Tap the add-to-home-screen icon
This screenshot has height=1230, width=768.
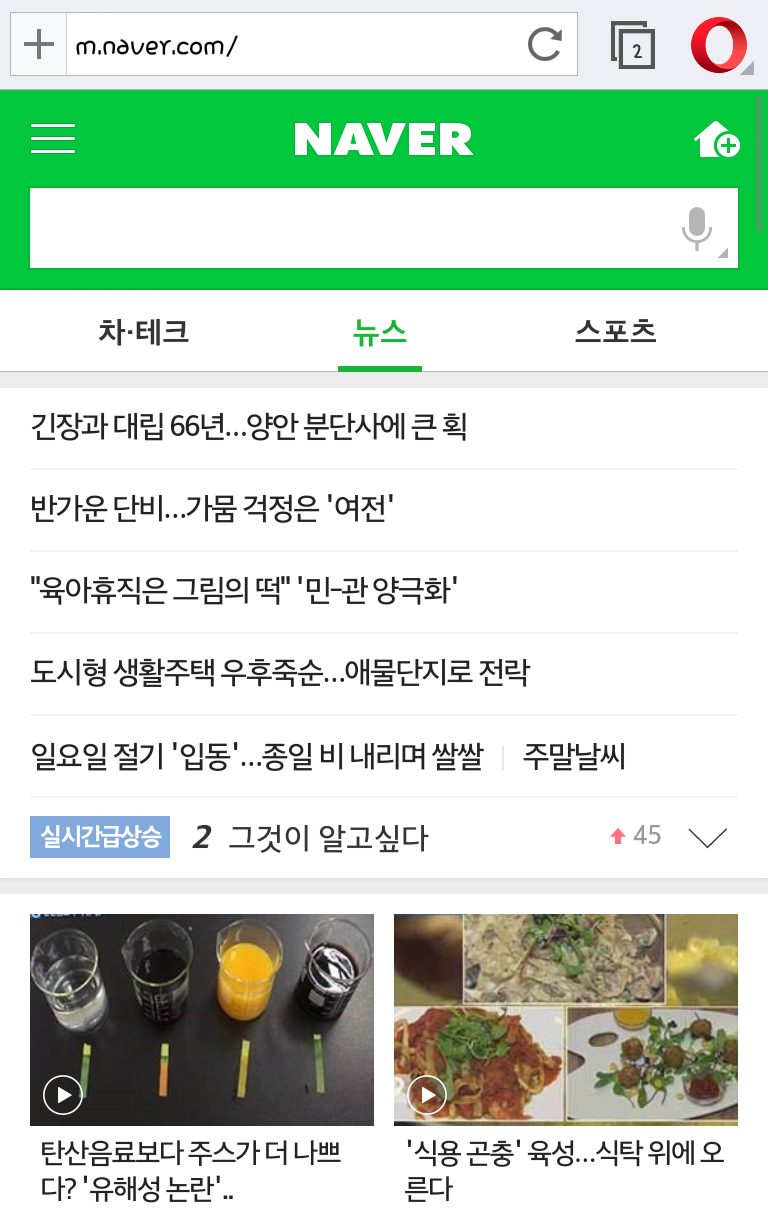(716, 140)
